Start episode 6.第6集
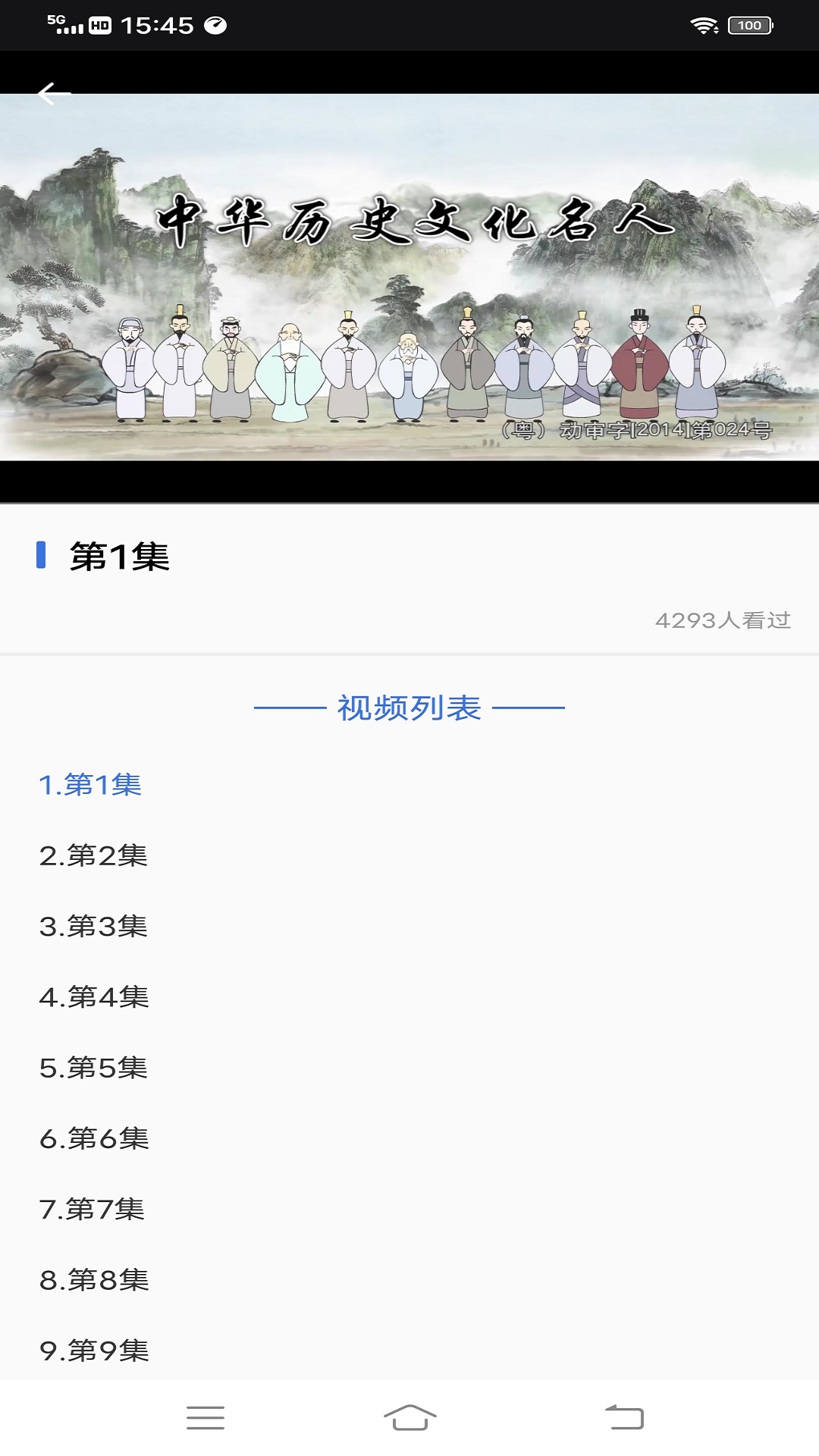Viewport: 819px width, 1456px height. pos(94,1138)
